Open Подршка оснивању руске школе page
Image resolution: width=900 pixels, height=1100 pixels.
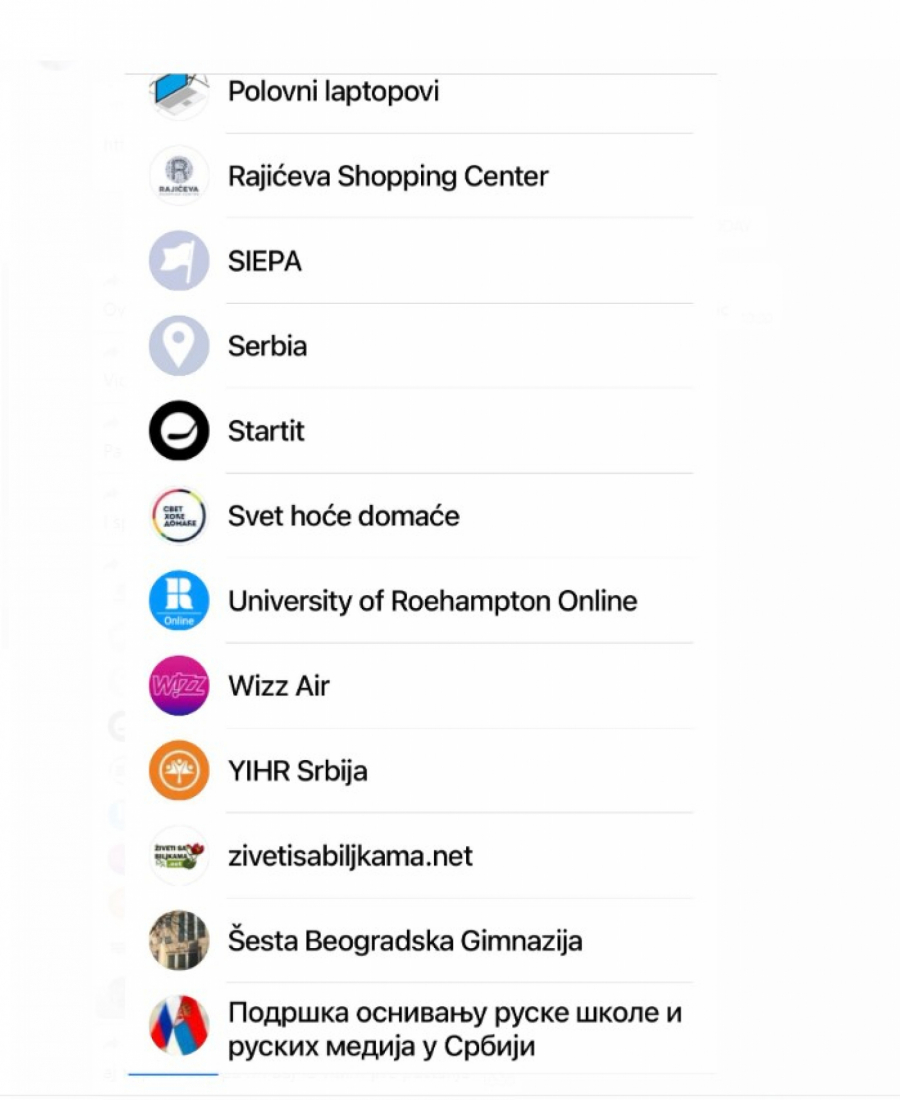[x=455, y=1029]
